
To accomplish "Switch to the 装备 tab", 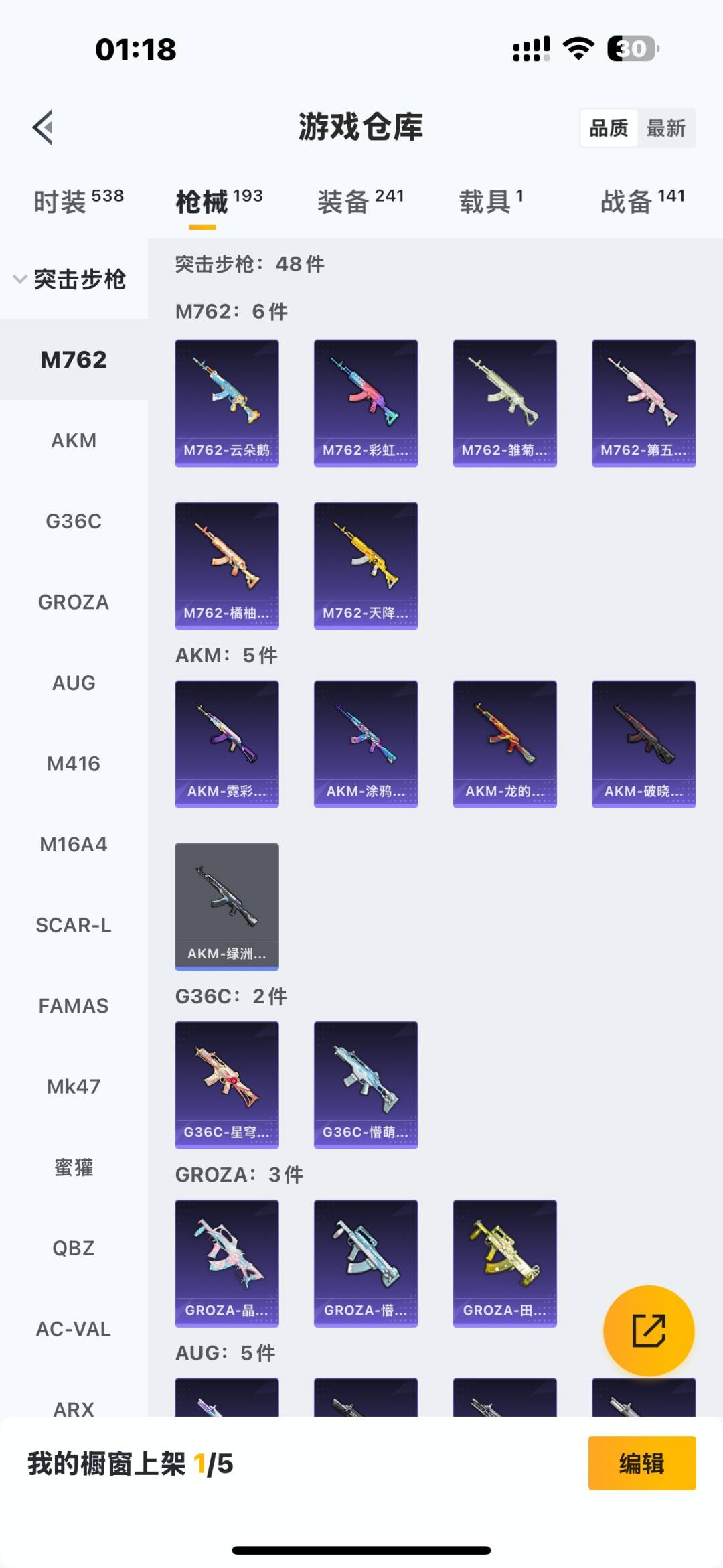I will [x=360, y=201].
